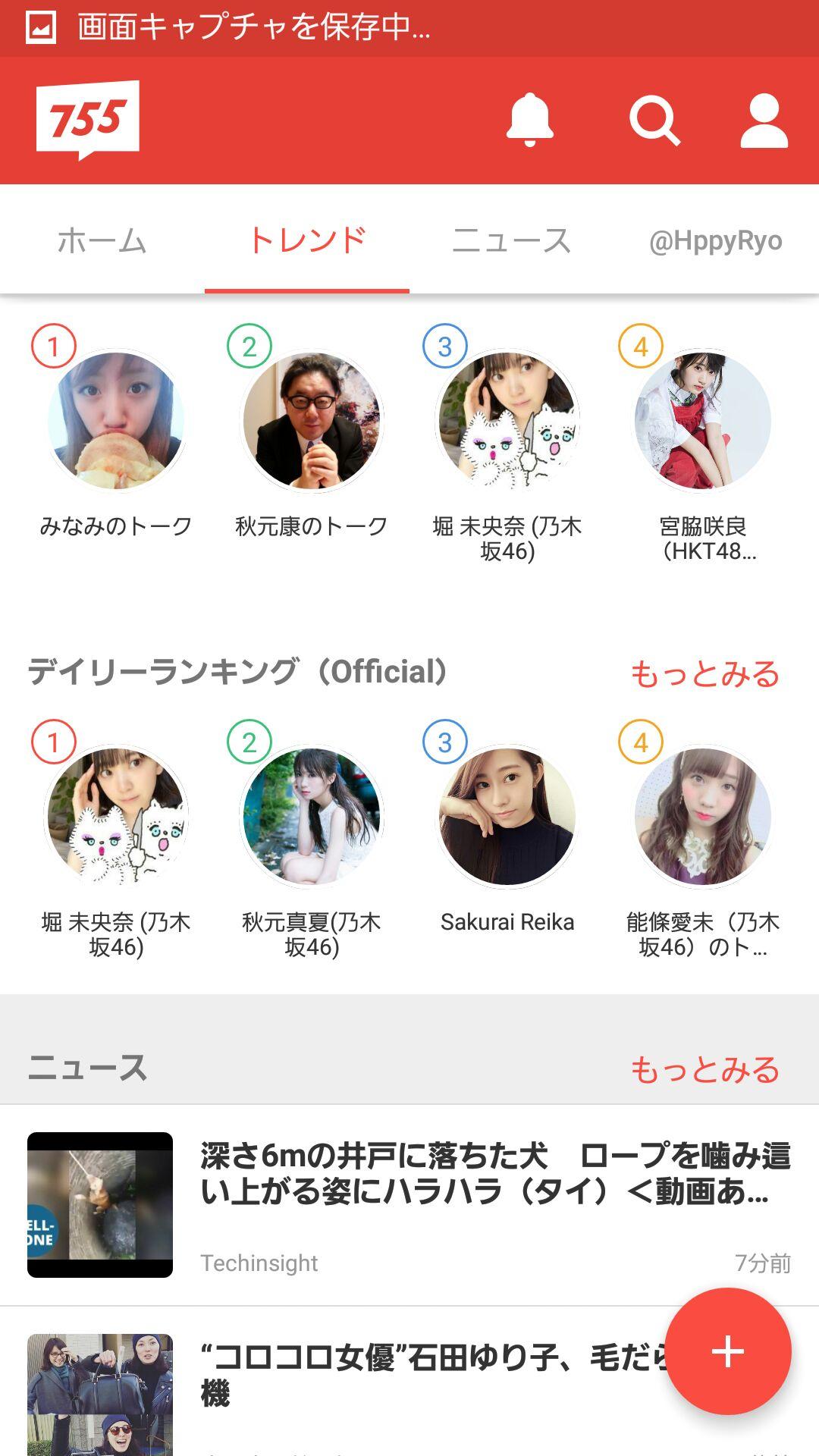Open the search icon
Screen dimensions: 819x1456
click(654, 120)
